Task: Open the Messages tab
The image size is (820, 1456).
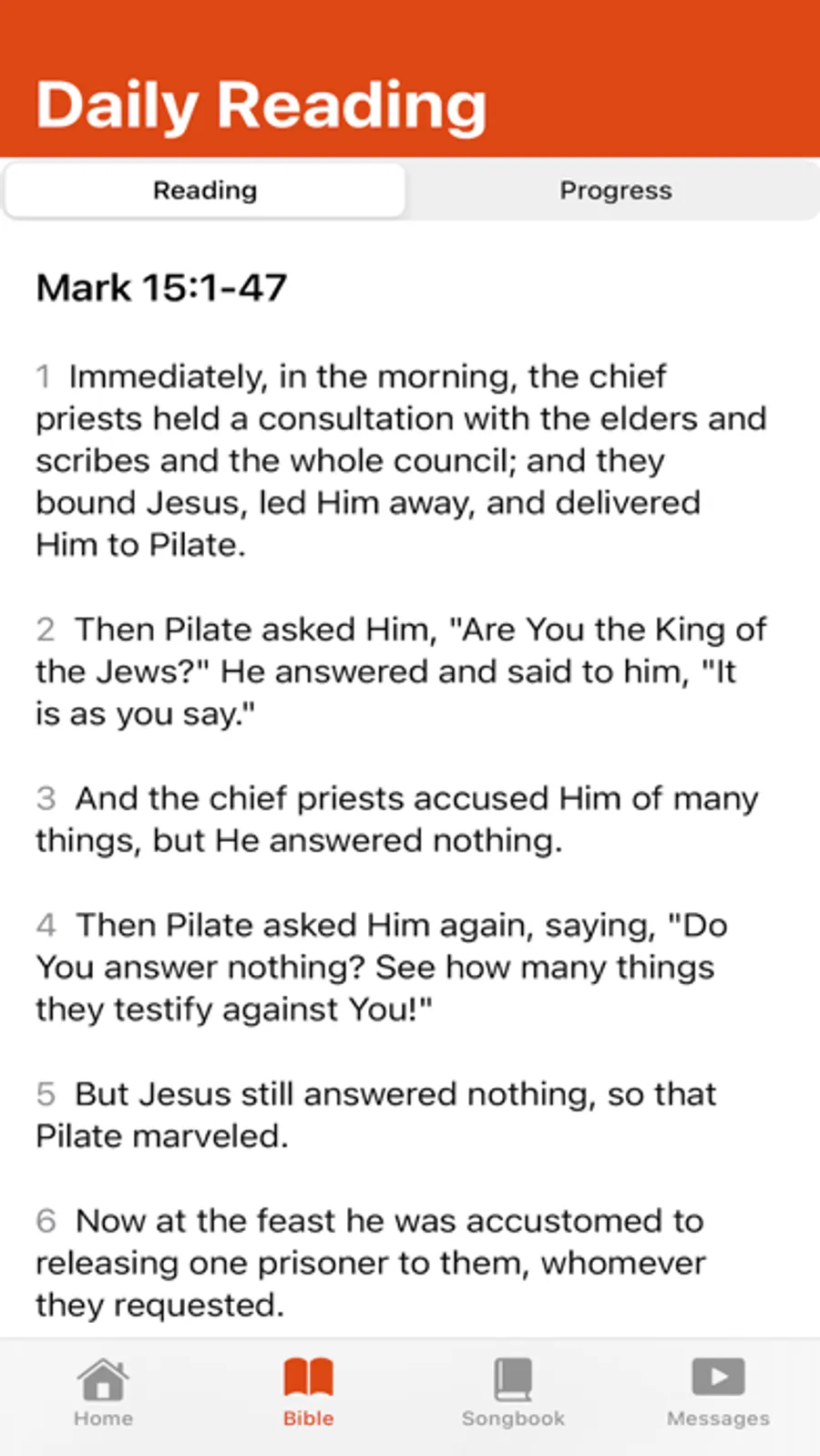Action: [718, 1392]
